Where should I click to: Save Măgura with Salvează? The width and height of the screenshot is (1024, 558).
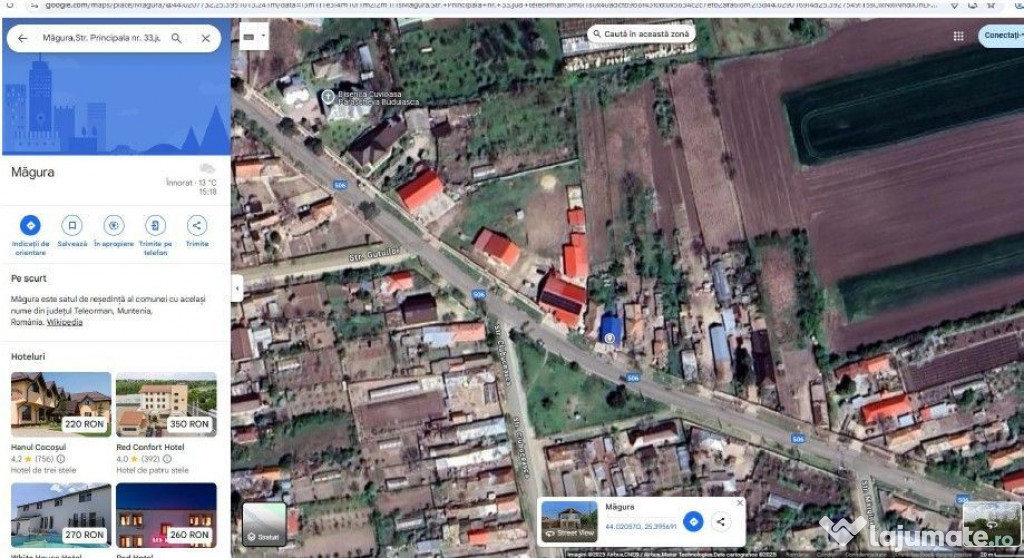click(x=72, y=225)
